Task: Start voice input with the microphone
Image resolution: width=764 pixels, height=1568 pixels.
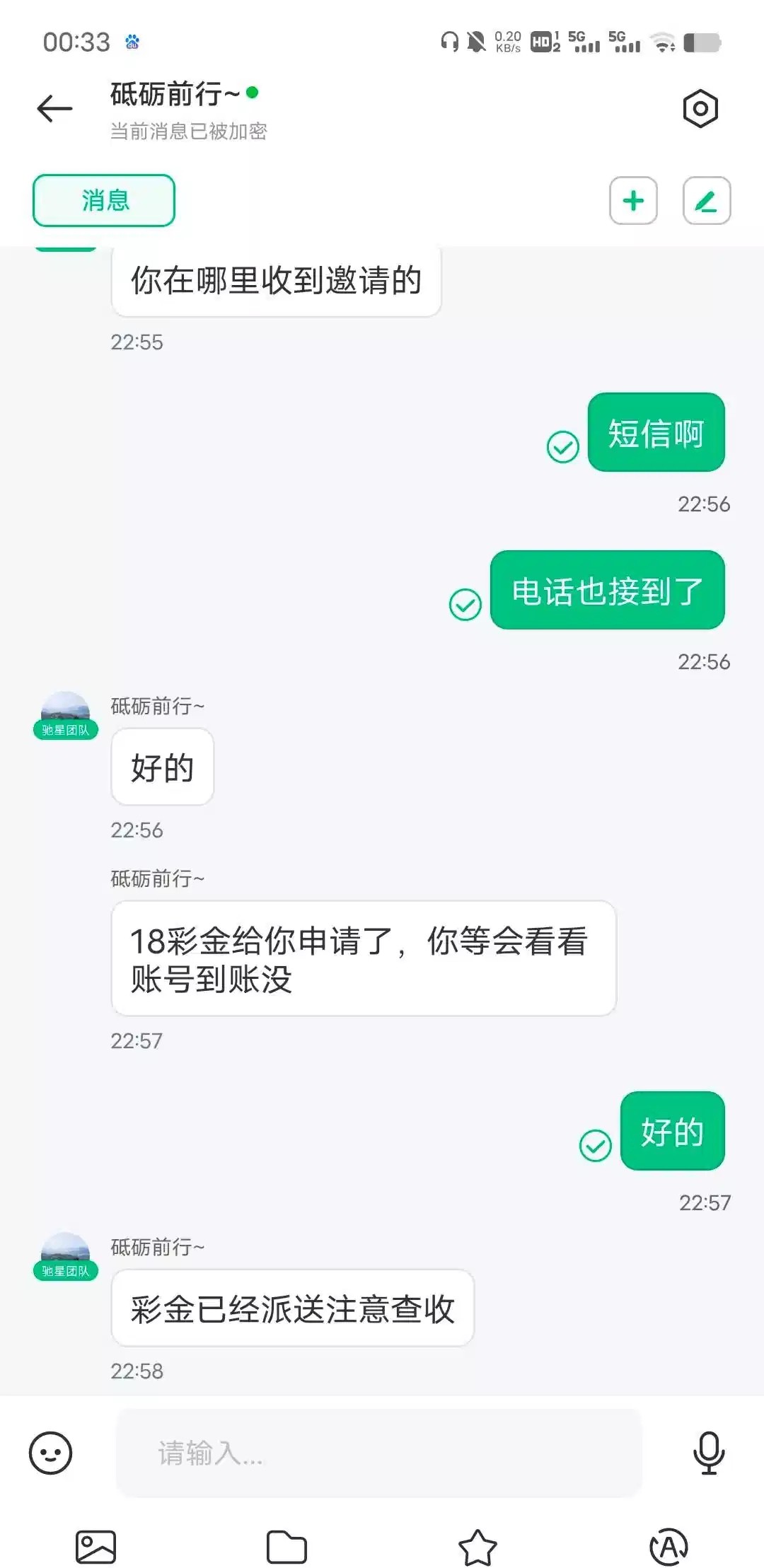Action: [708, 1453]
